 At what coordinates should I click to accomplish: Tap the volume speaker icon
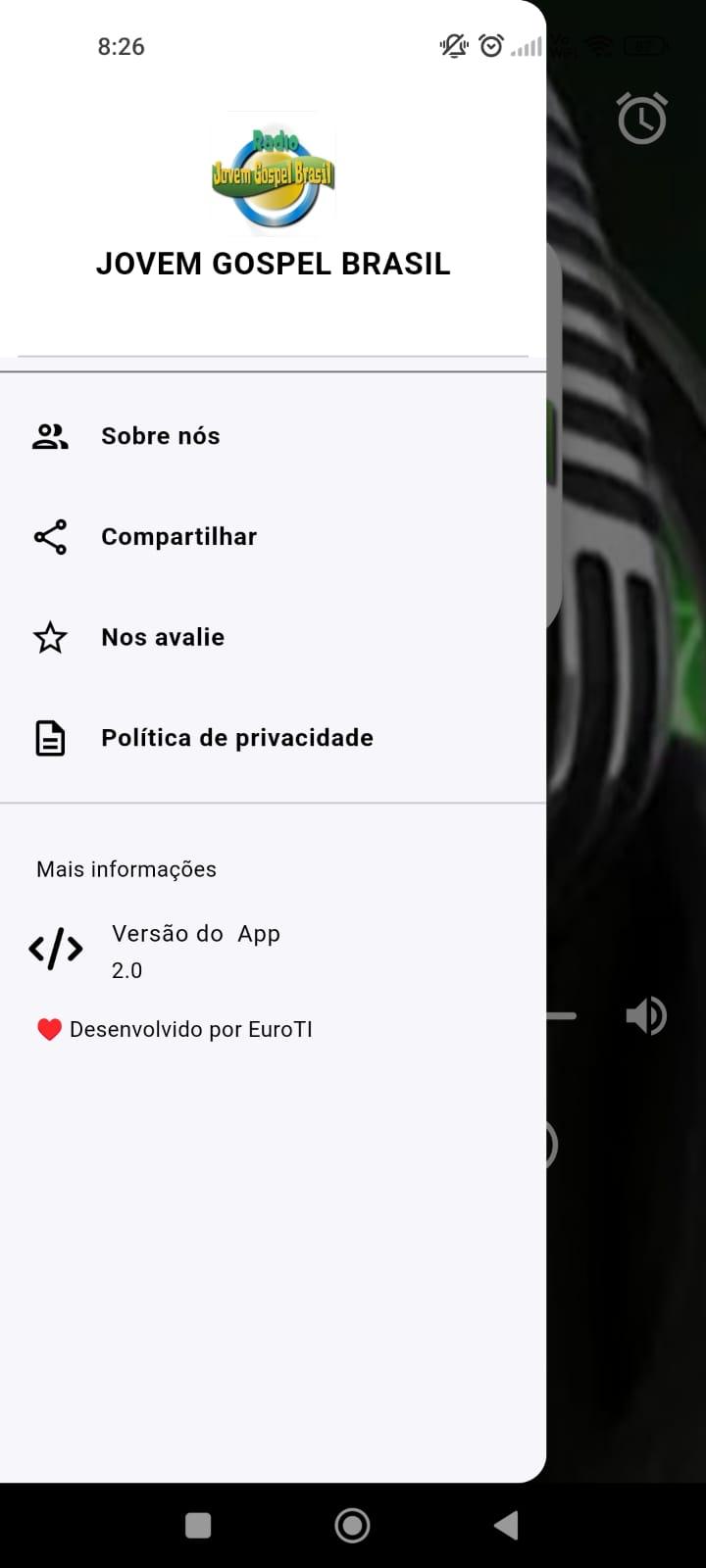[646, 1016]
